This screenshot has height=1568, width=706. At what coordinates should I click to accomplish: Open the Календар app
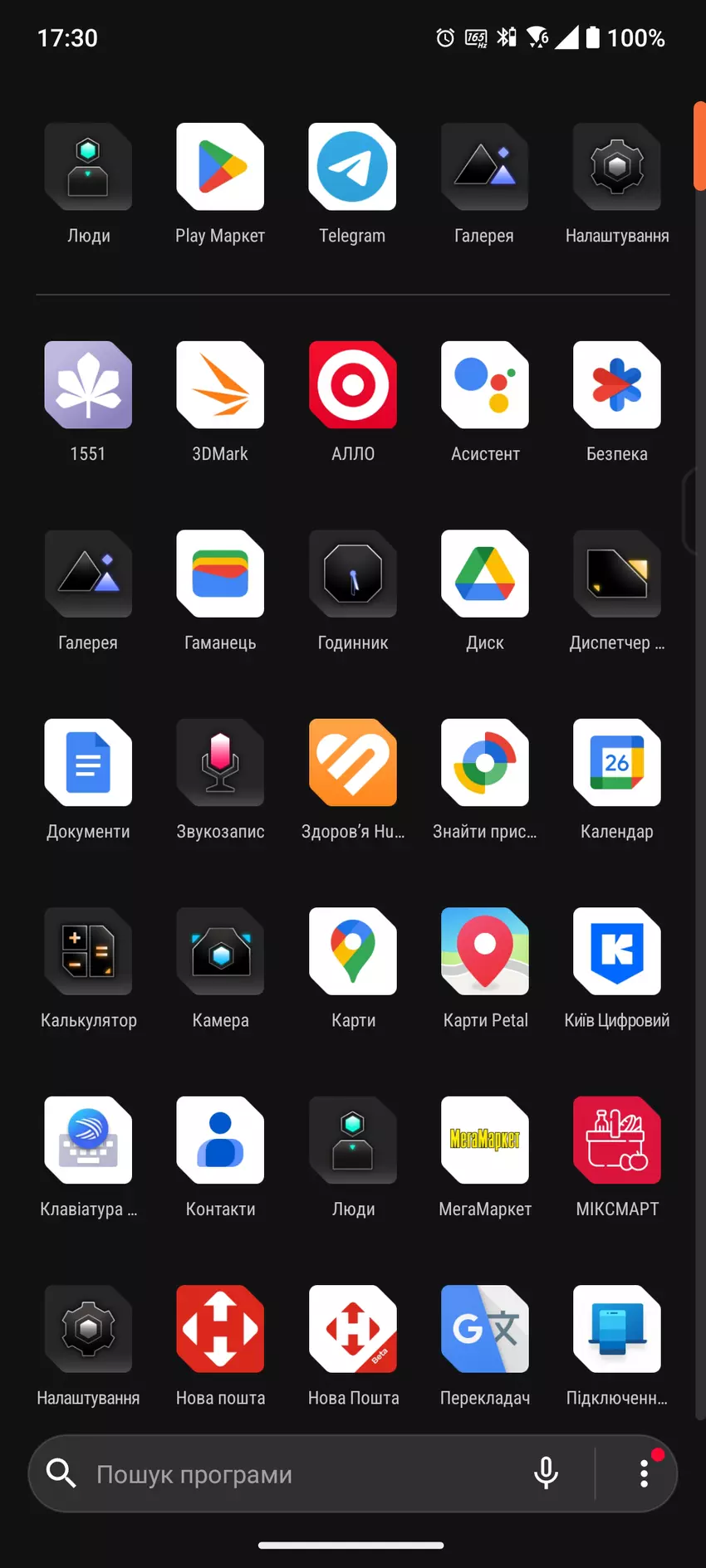coord(616,763)
